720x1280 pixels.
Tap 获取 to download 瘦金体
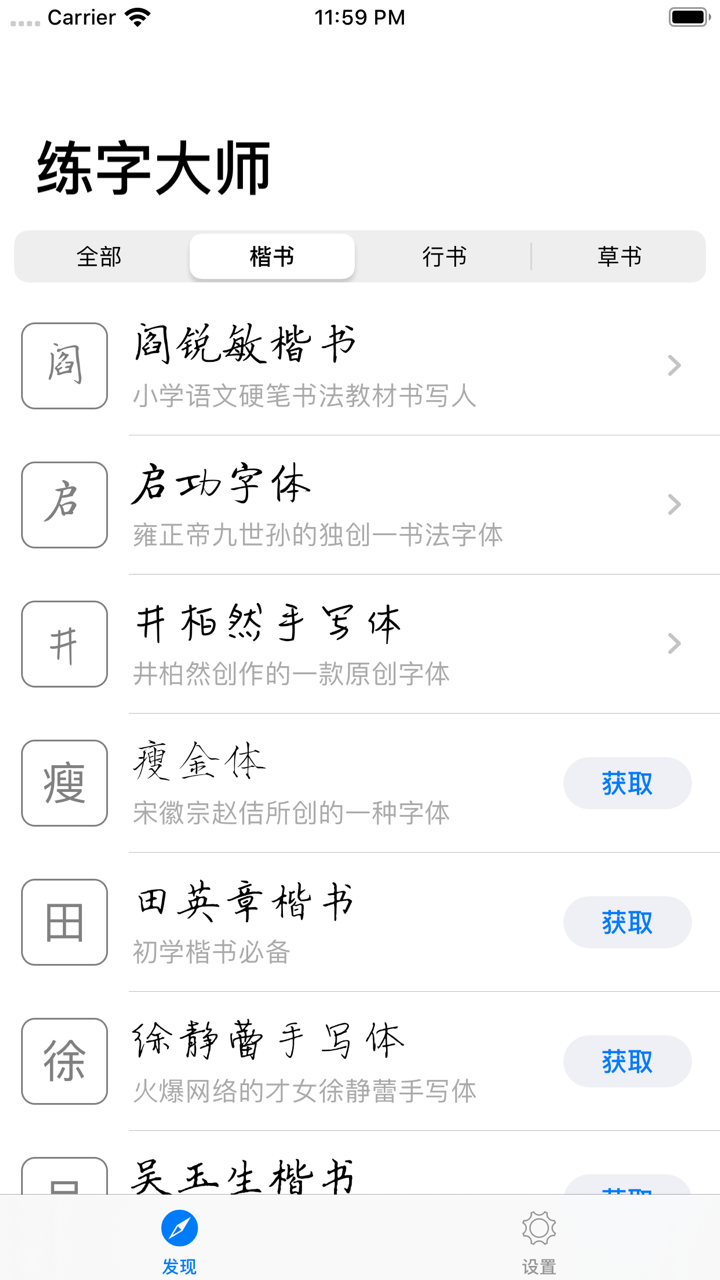(627, 783)
